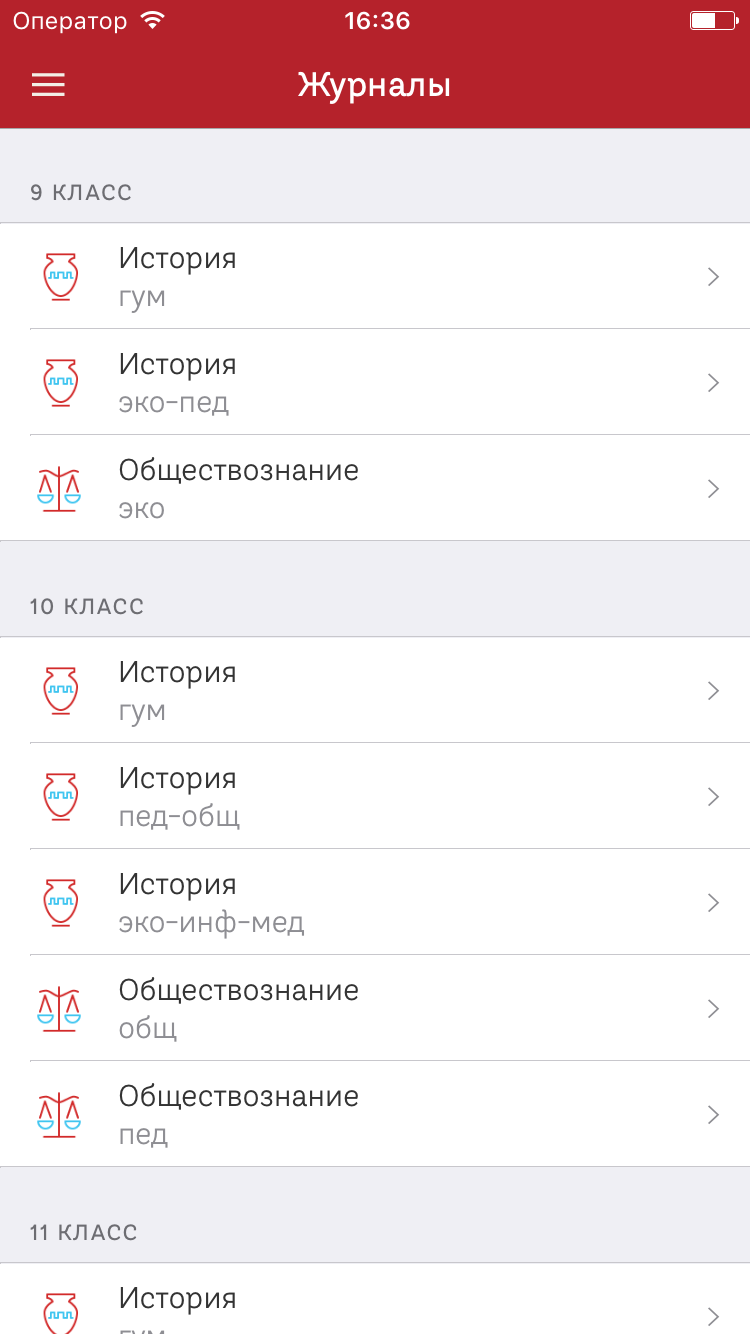Open 11 класс История journal

point(375,1304)
